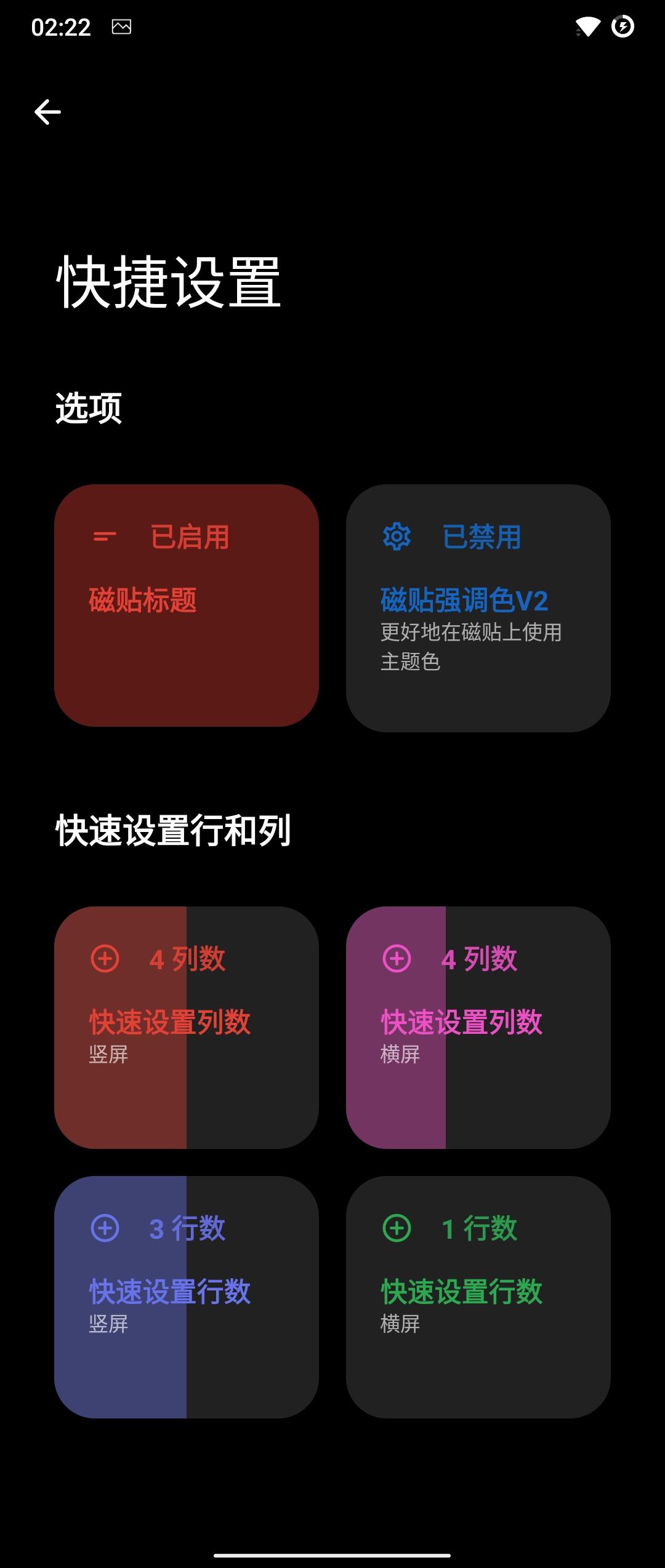Viewport: 665px width, 1568px height.
Task: Adjust 快速设置行数 for 横屏
Action: click(x=478, y=1297)
